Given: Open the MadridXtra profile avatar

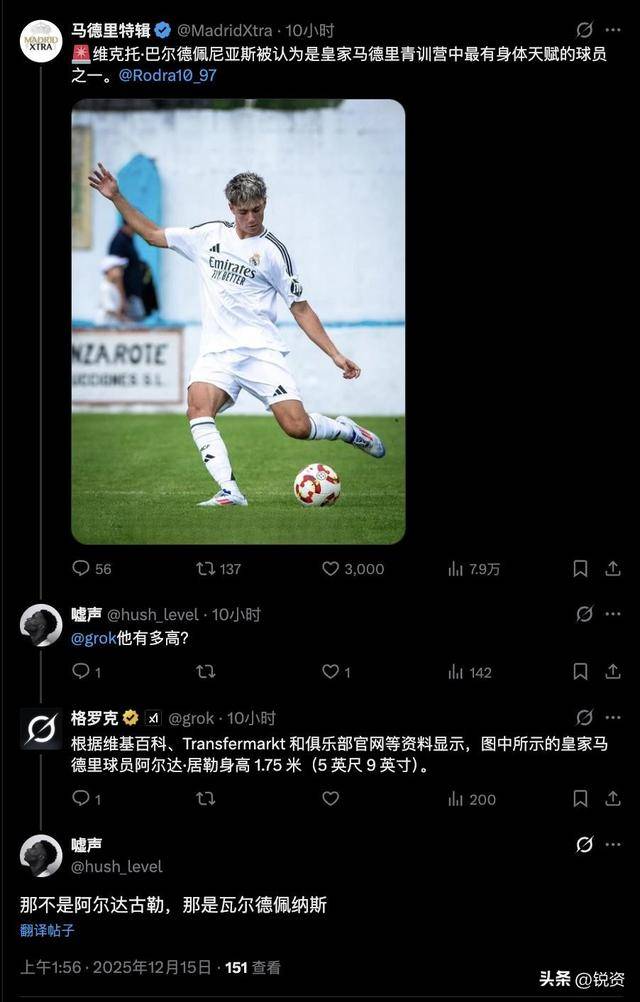Looking at the screenshot, I should [x=41, y=41].
